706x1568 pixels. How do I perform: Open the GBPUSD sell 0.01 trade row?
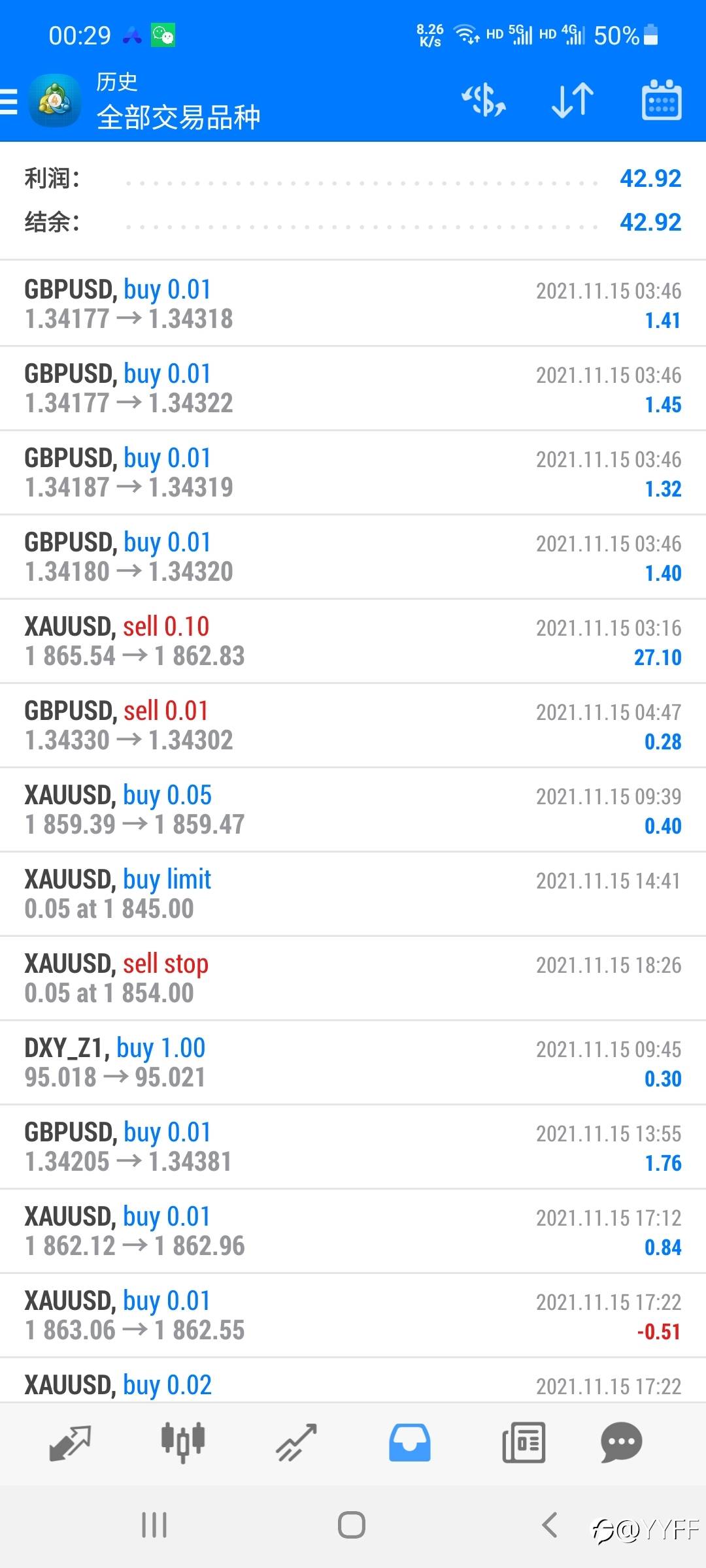tap(353, 725)
